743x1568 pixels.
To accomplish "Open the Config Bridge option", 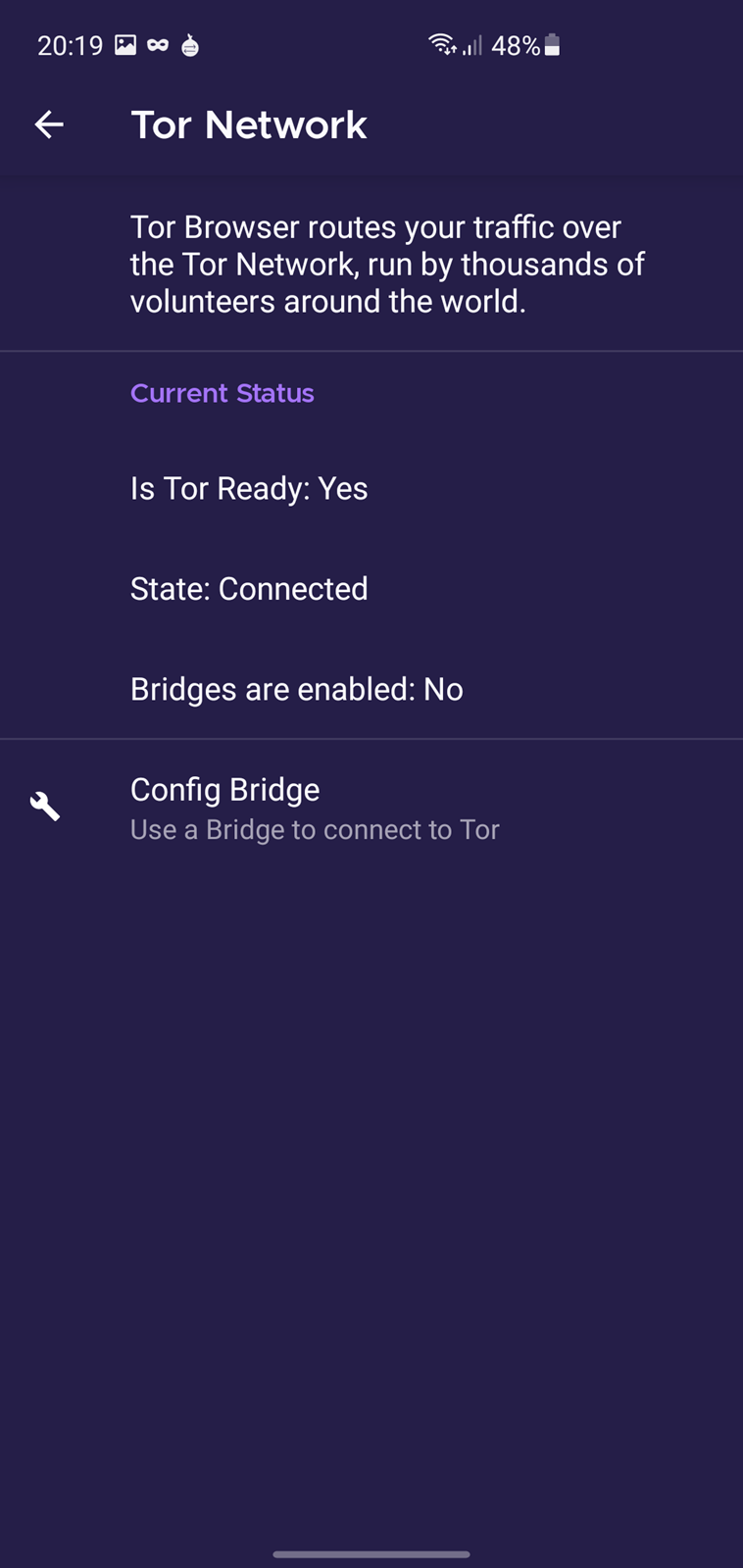I will coord(371,808).
